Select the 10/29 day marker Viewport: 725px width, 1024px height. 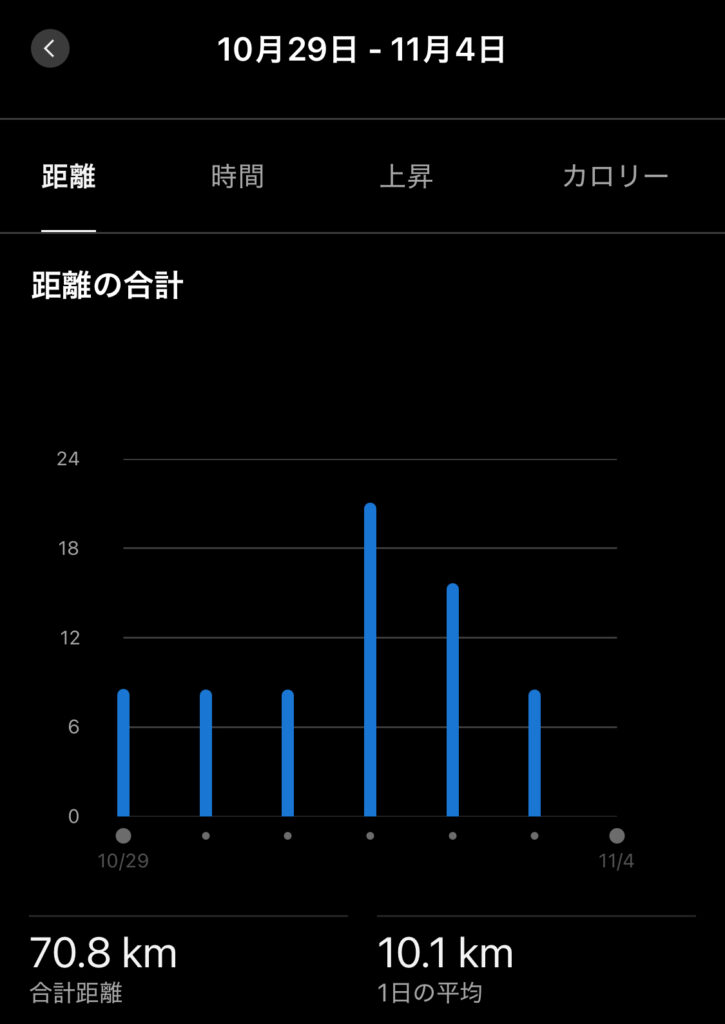(x=123, y=836)
